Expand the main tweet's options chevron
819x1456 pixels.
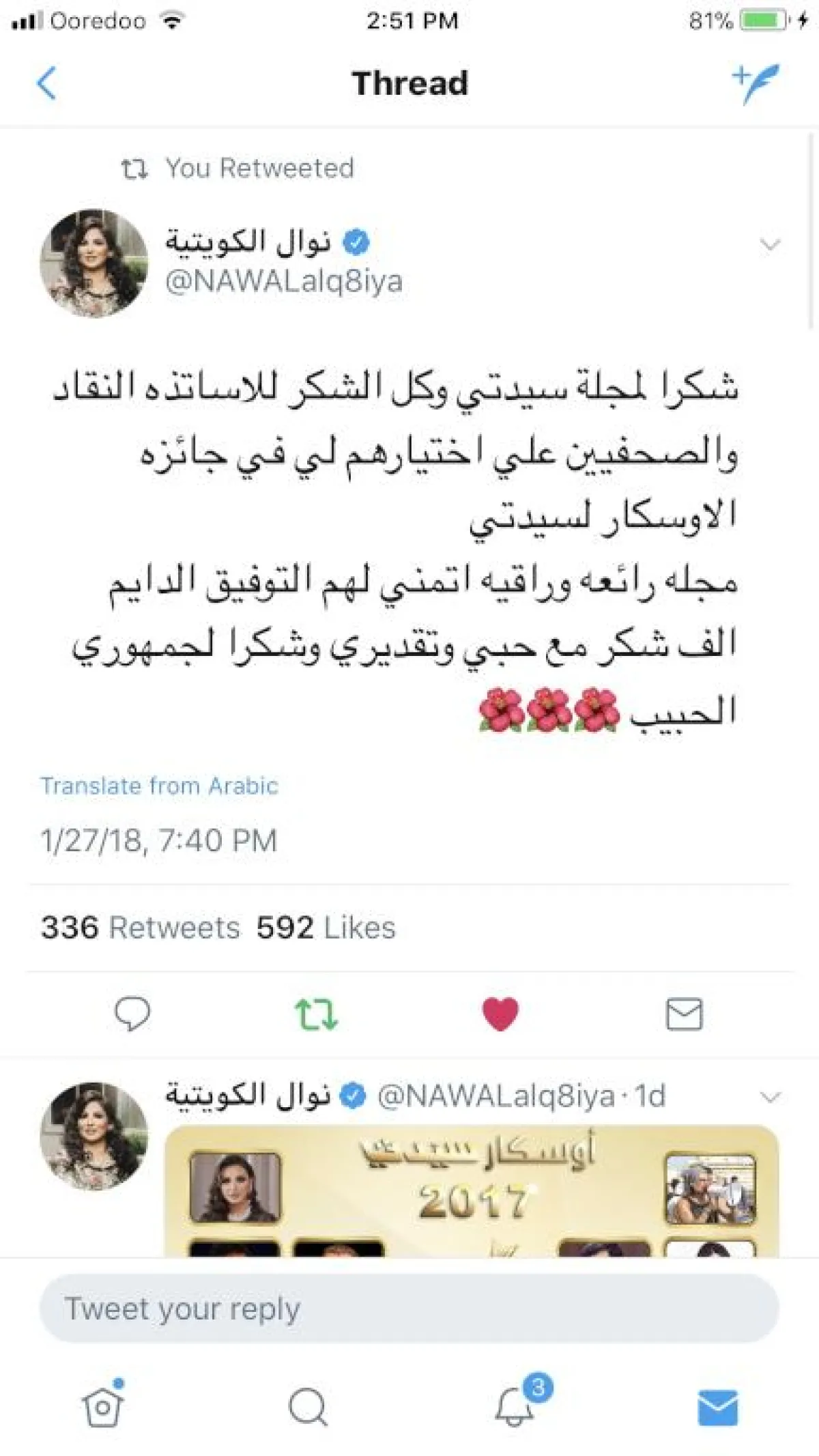coord(770,244)
